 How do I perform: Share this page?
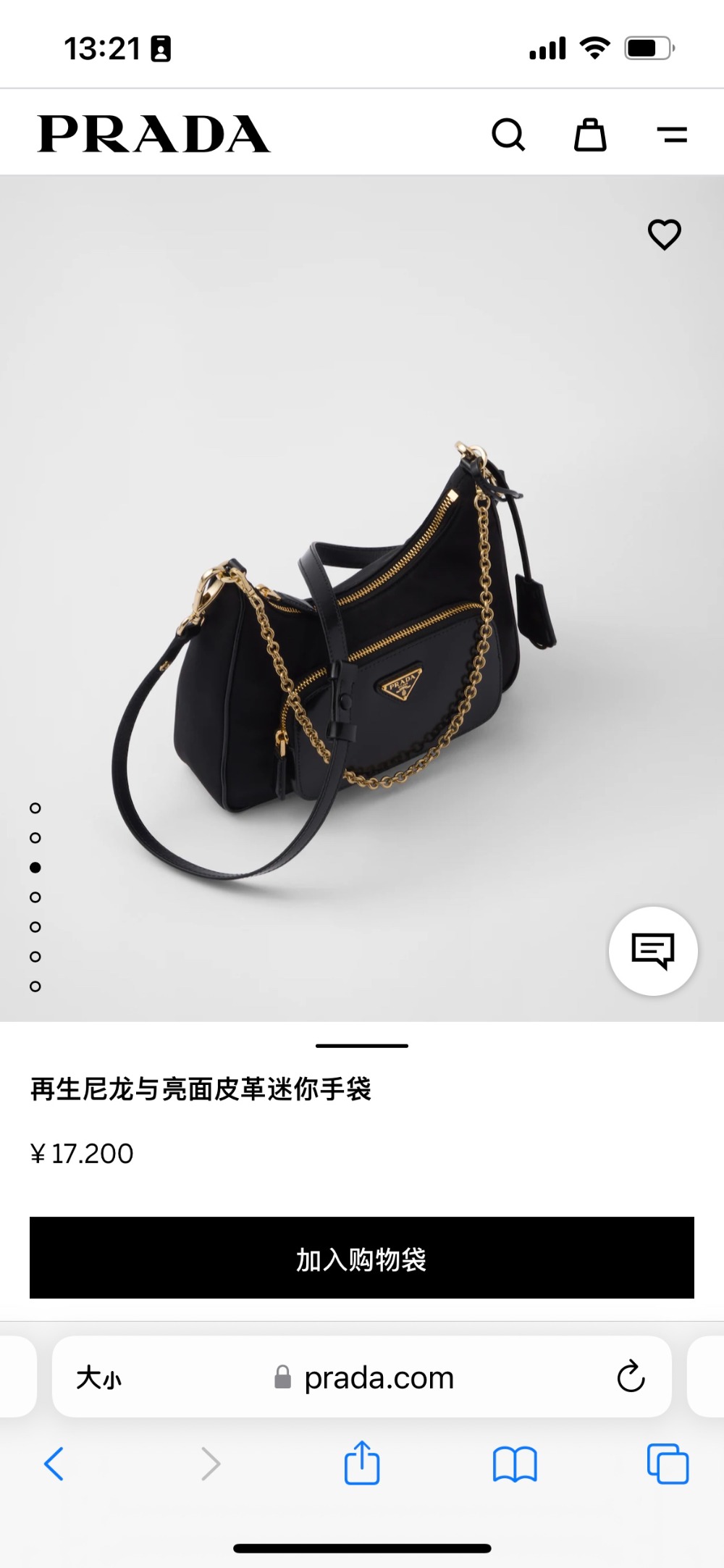click(x=362, y=1463)
